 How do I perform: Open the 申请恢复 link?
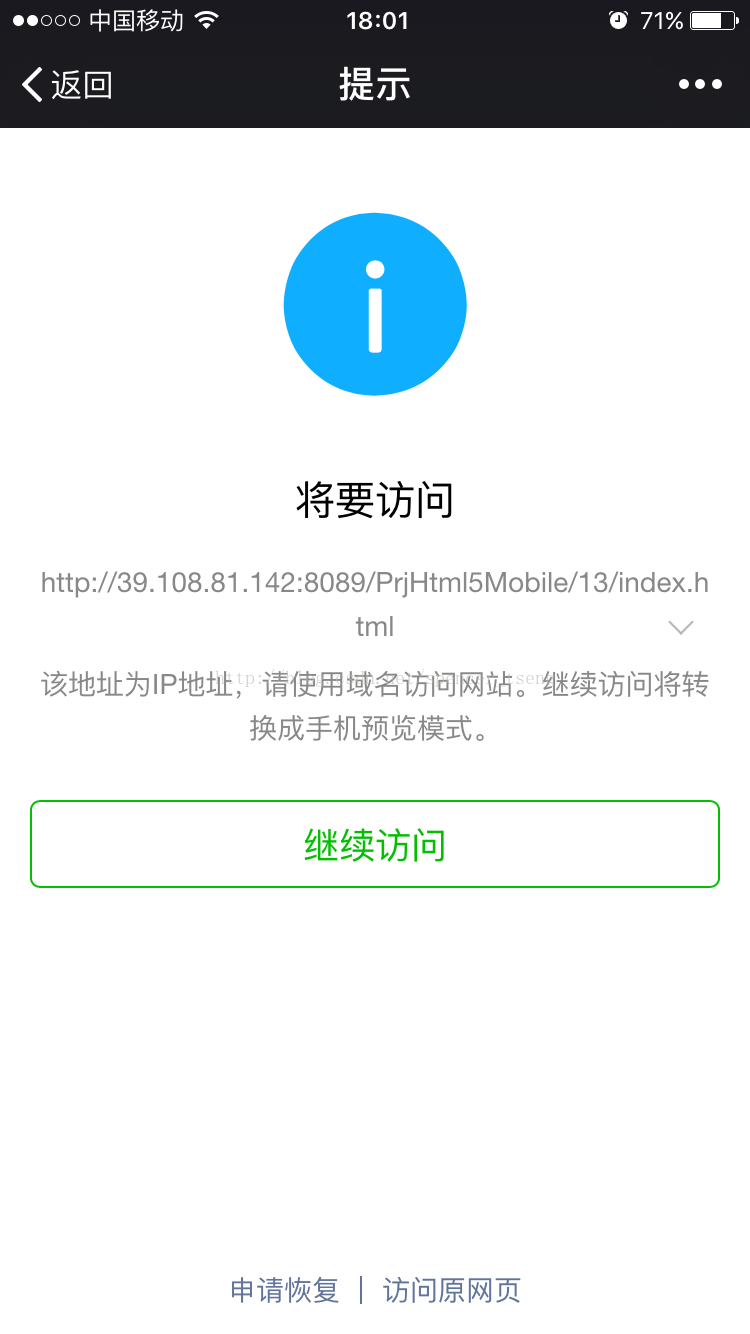point(285,1290)
